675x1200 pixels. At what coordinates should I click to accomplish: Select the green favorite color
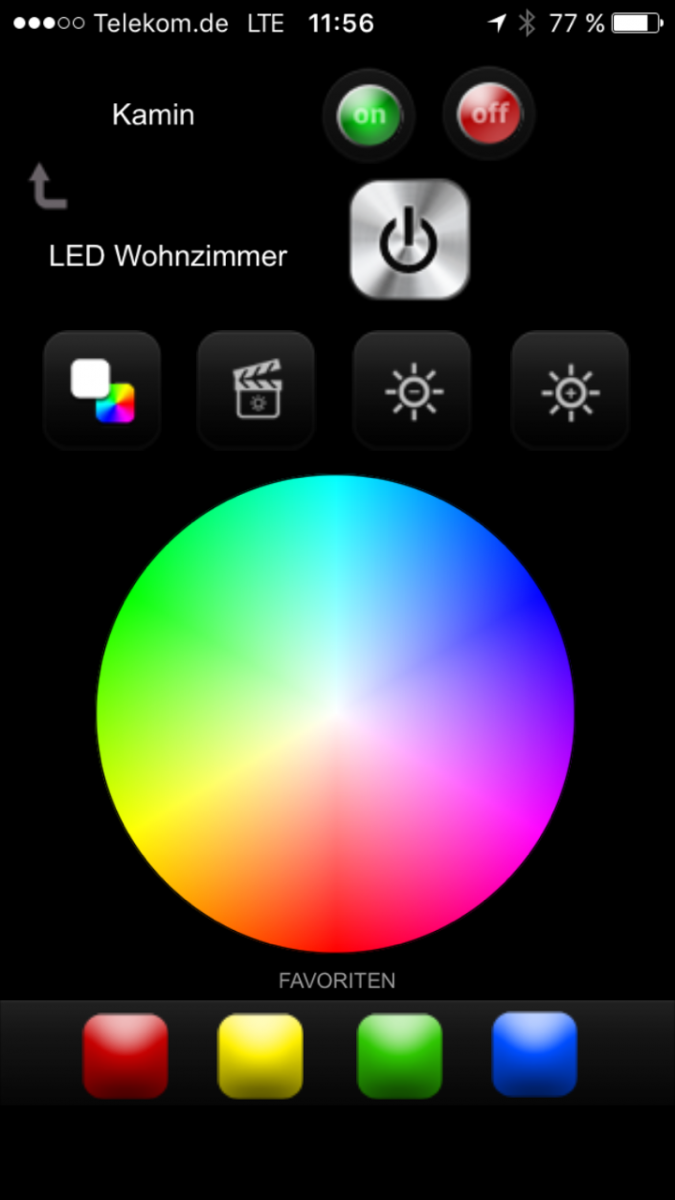tap(399, 1055)
